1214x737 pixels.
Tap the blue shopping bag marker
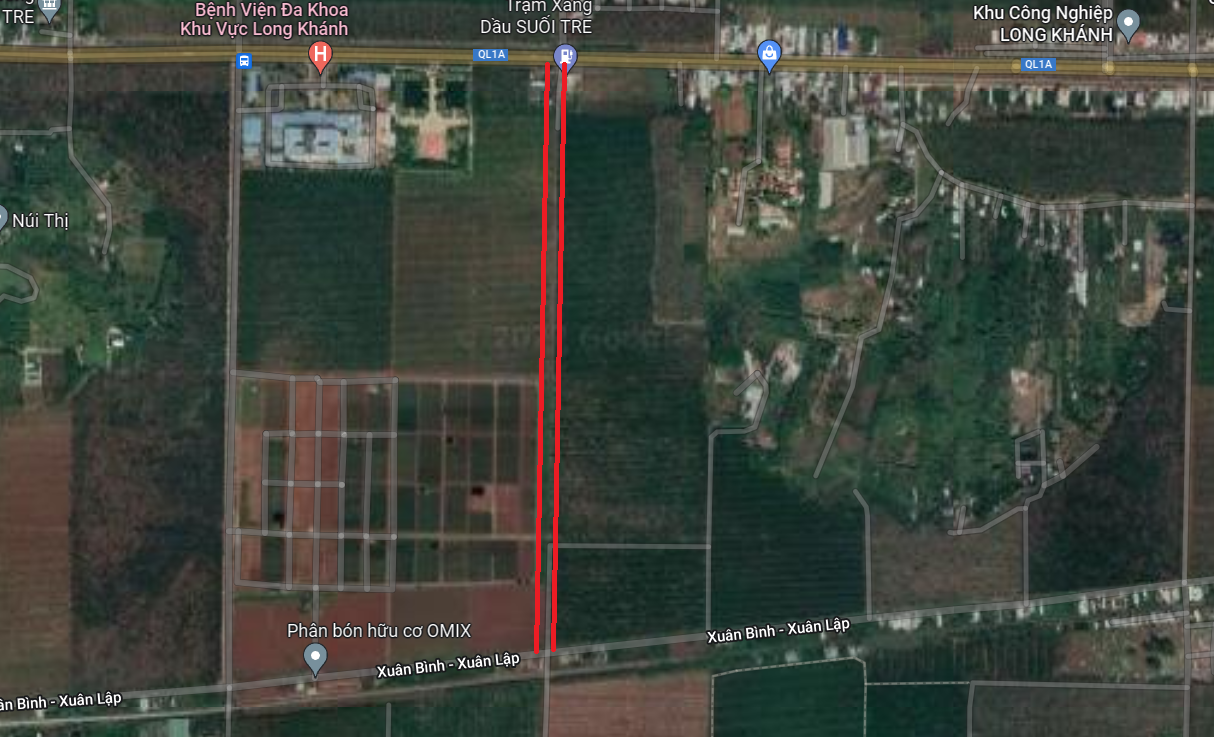[769, 55]
